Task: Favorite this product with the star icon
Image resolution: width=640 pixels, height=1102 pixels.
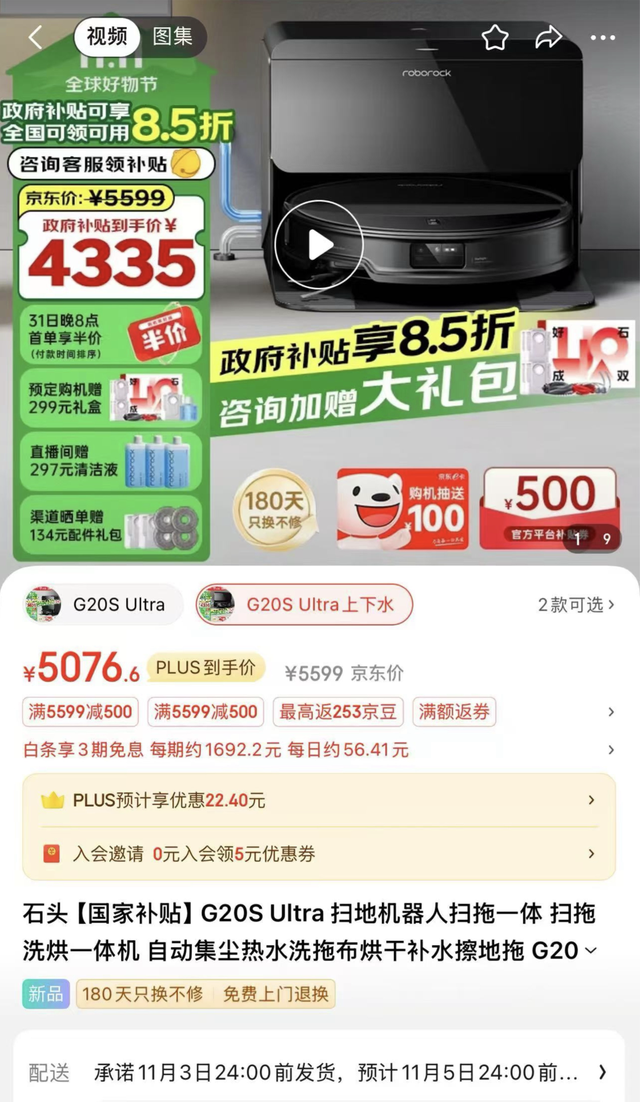Action: pos(495,37)
